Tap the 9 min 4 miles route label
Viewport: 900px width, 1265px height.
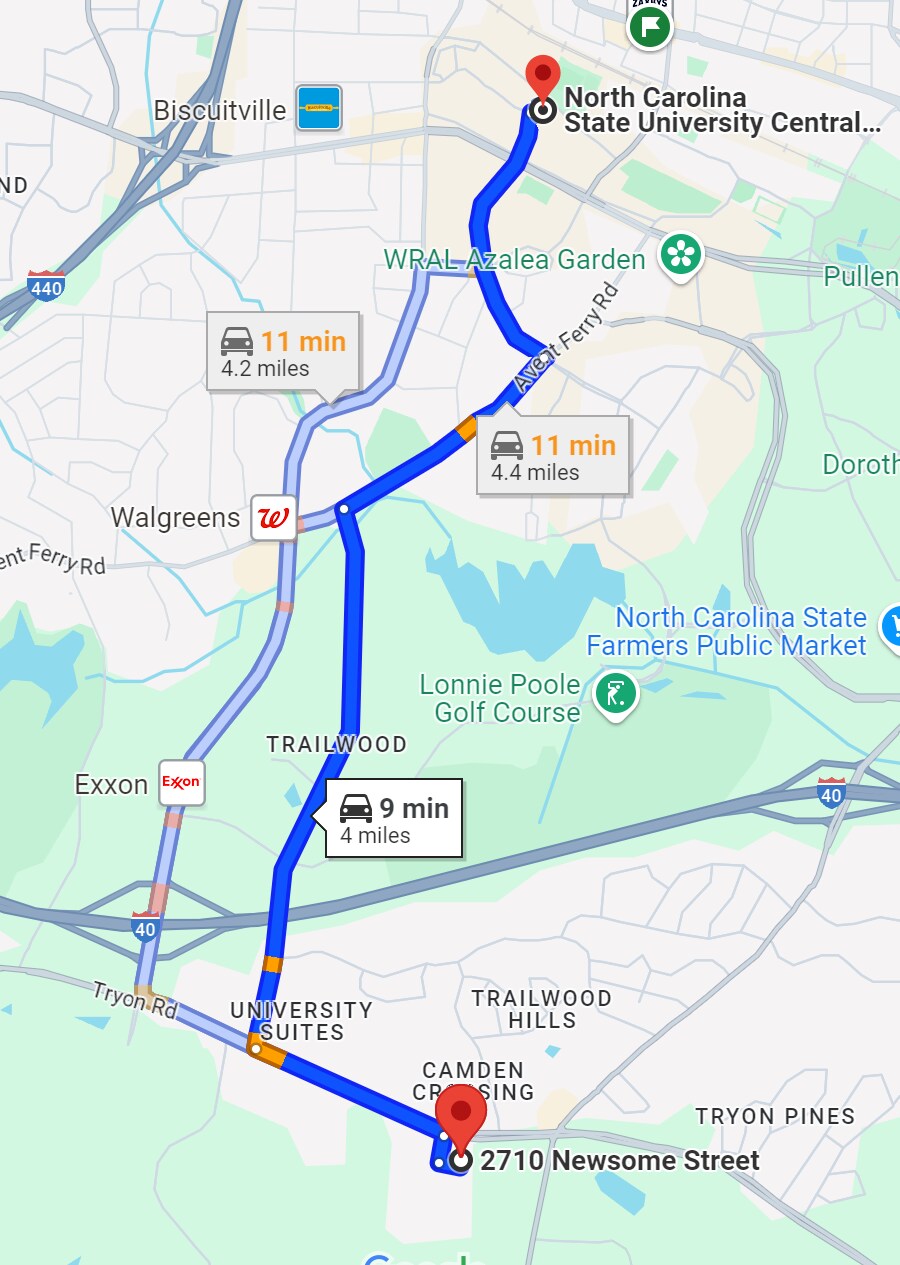[394, 819]
